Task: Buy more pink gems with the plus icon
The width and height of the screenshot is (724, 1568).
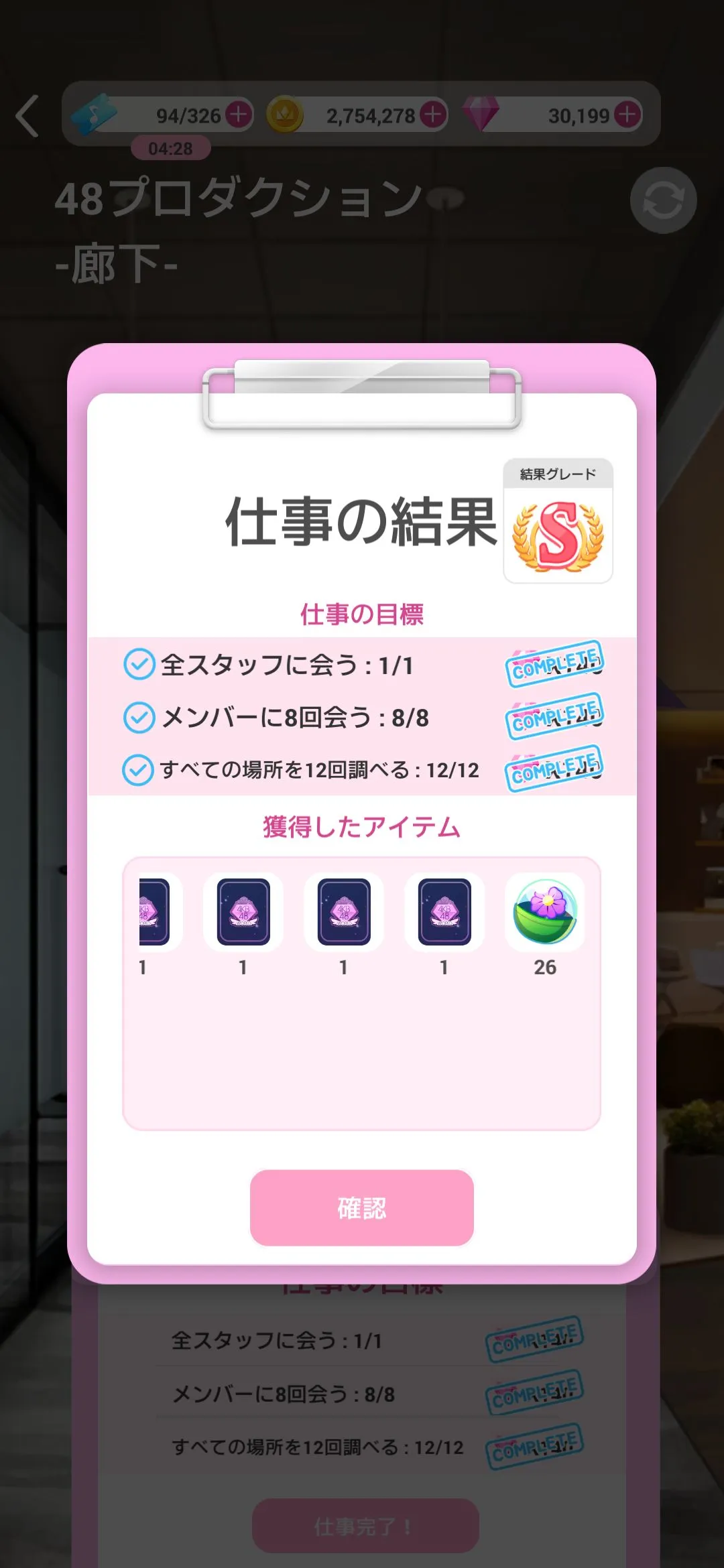Action: click(627, 115)
